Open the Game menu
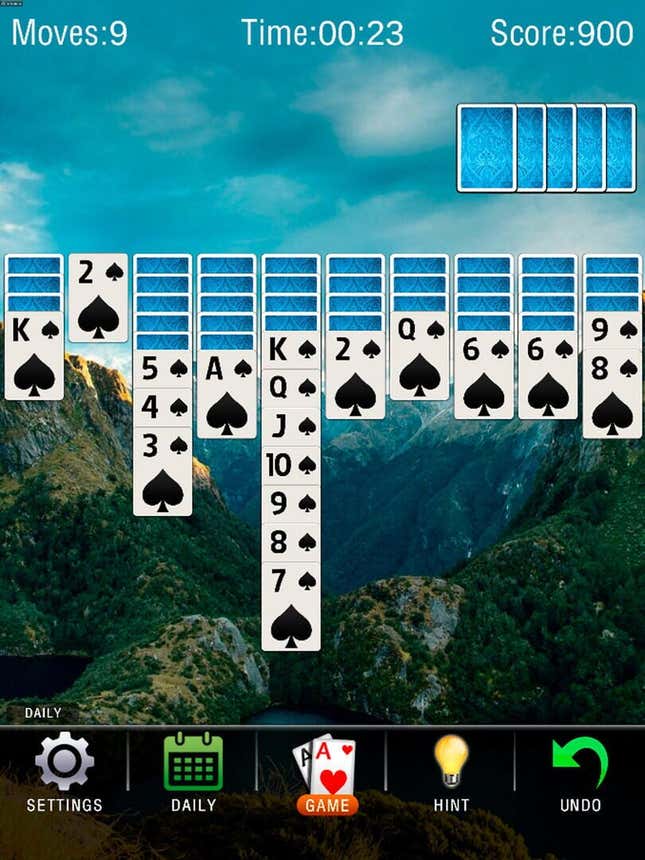This screenshot has height=860, width=645. tap(327, 775)
